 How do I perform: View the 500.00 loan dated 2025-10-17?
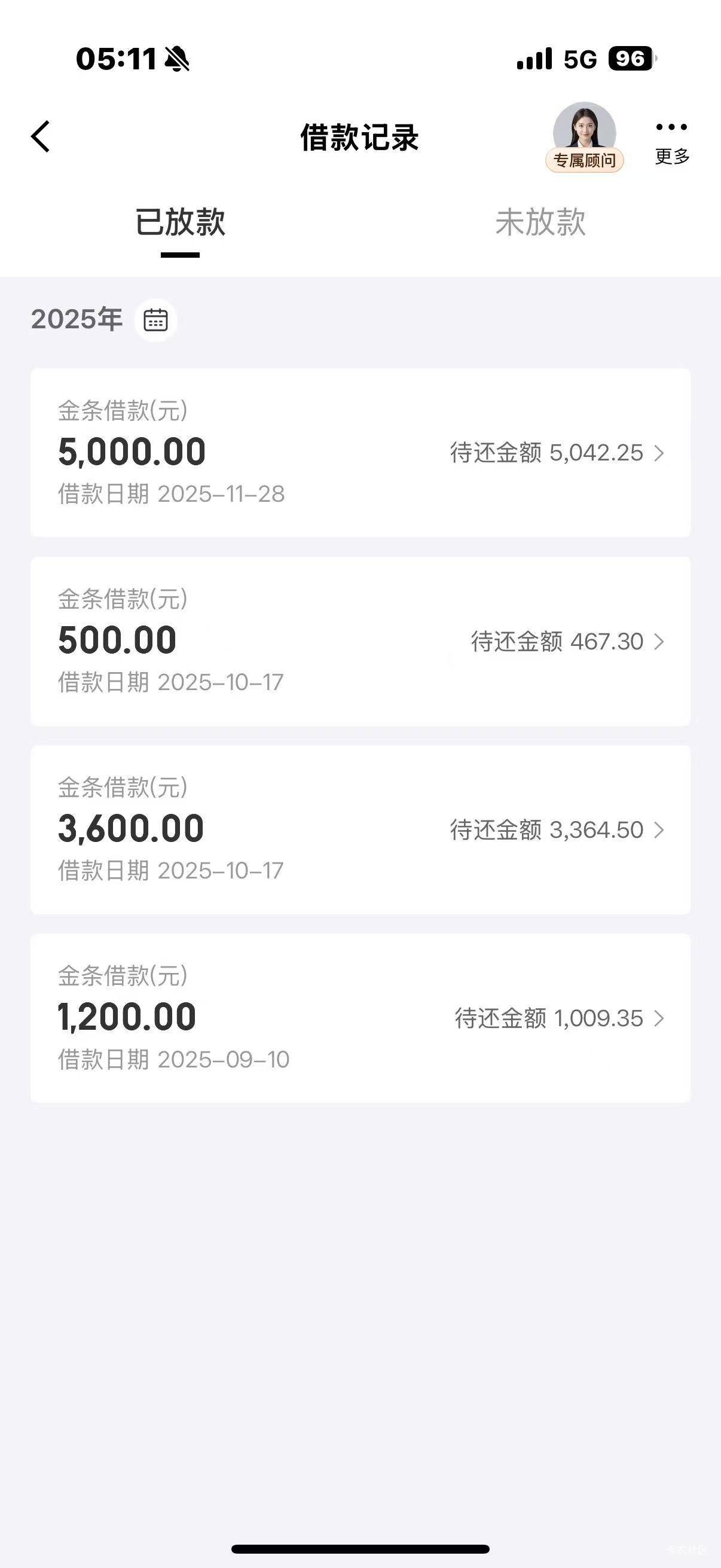click(360, 641)
